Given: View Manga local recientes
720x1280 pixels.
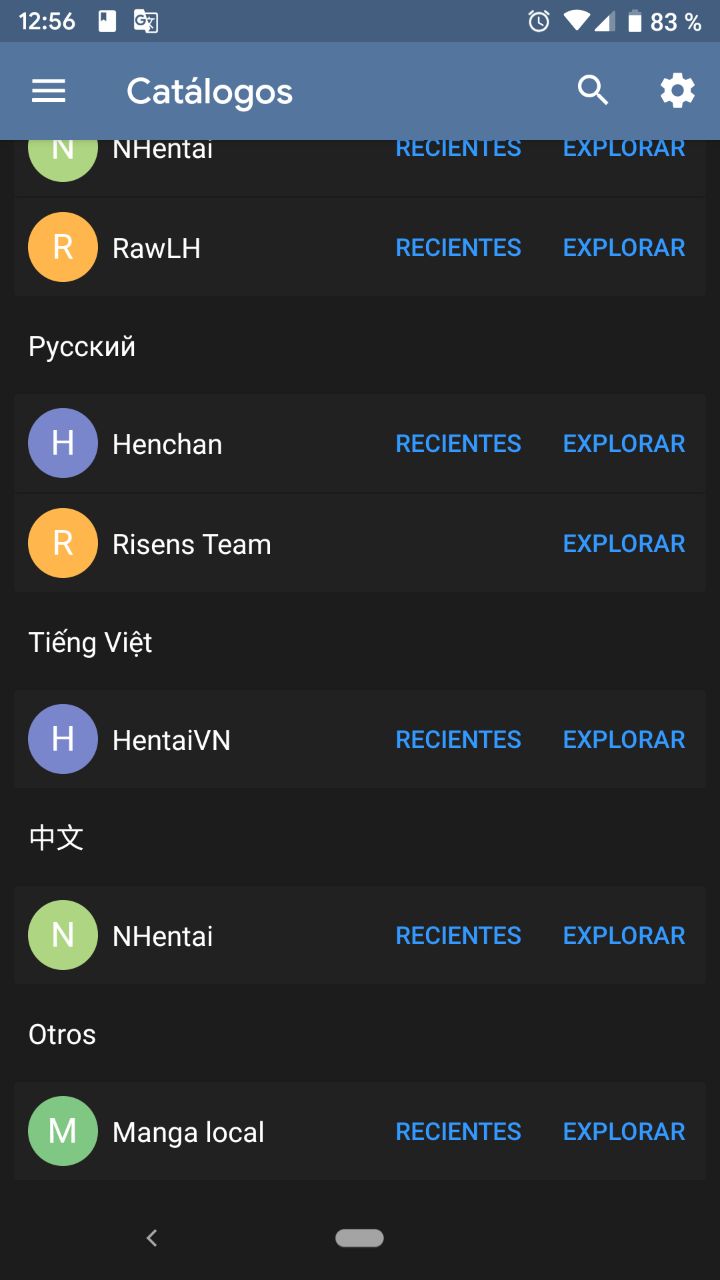Looking at the screenshot, I should [458, 1132].
